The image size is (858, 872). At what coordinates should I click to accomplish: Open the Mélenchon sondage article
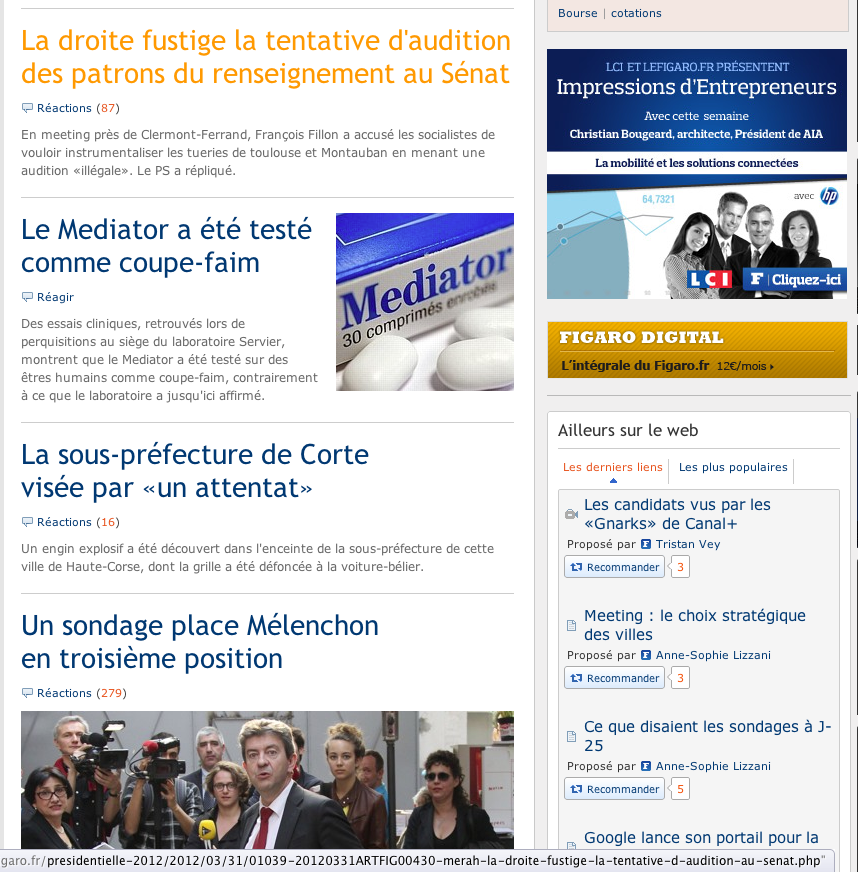pos(200,642)
